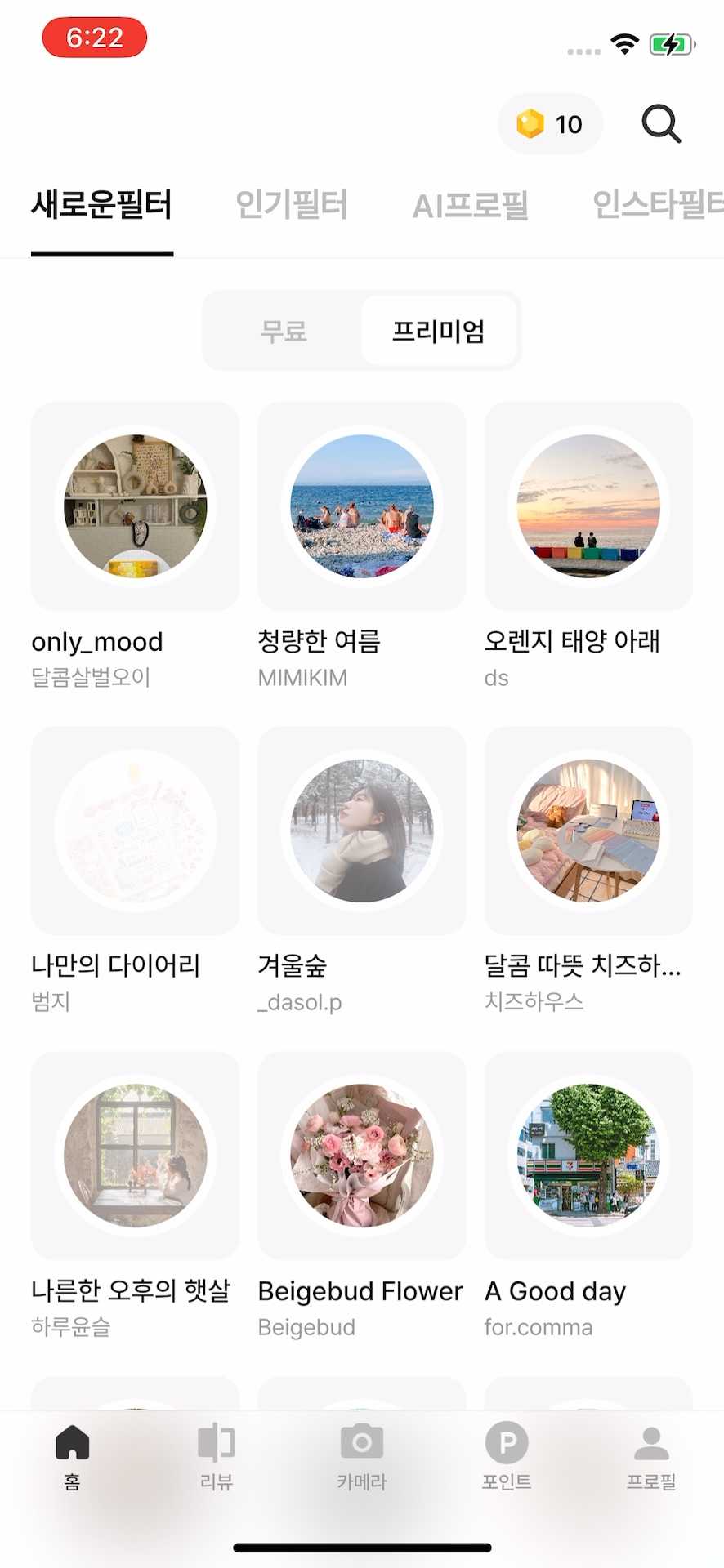This screenshot has height=1568, width=724.
Task: Check the Wi-Fi status icon
Action: click(624, 47)
